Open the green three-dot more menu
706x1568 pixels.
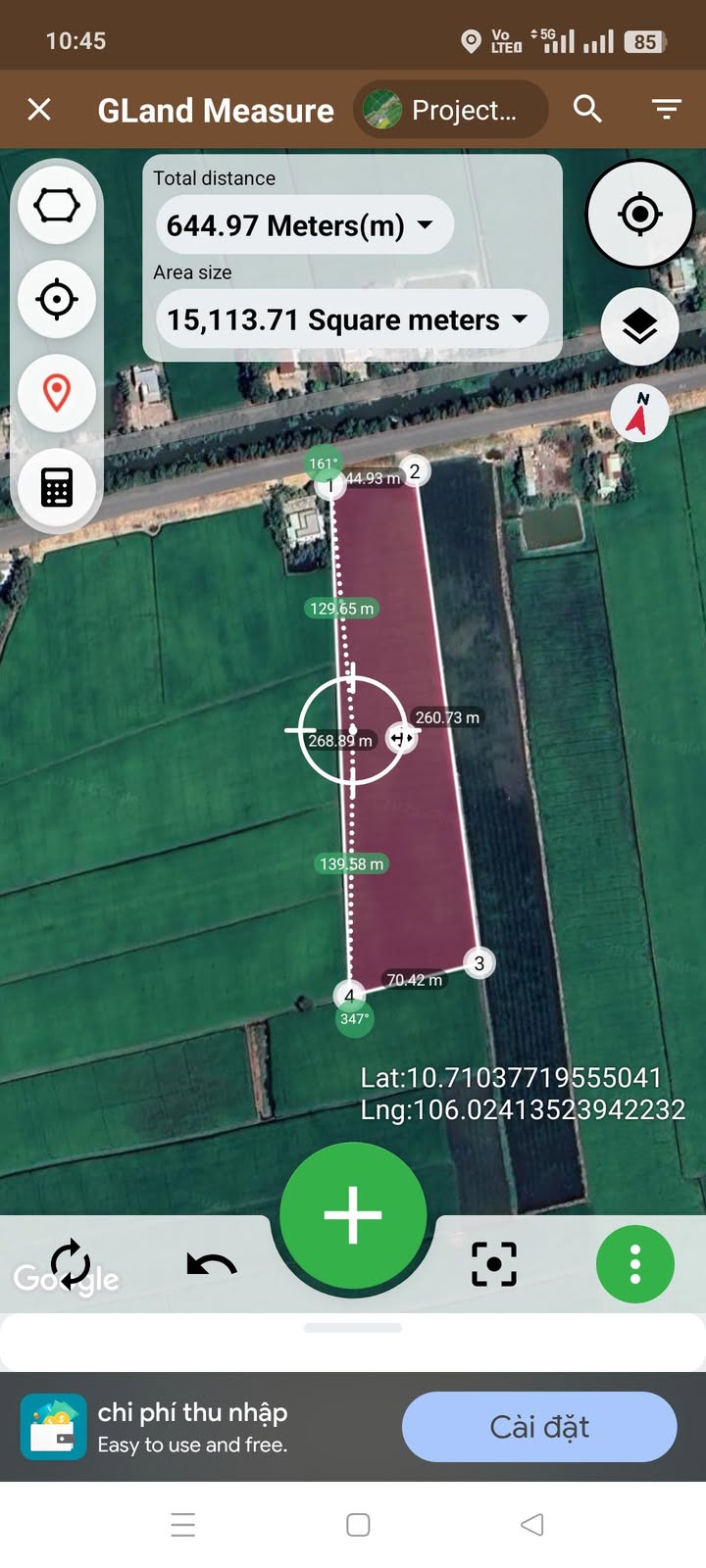point(635,1264)
